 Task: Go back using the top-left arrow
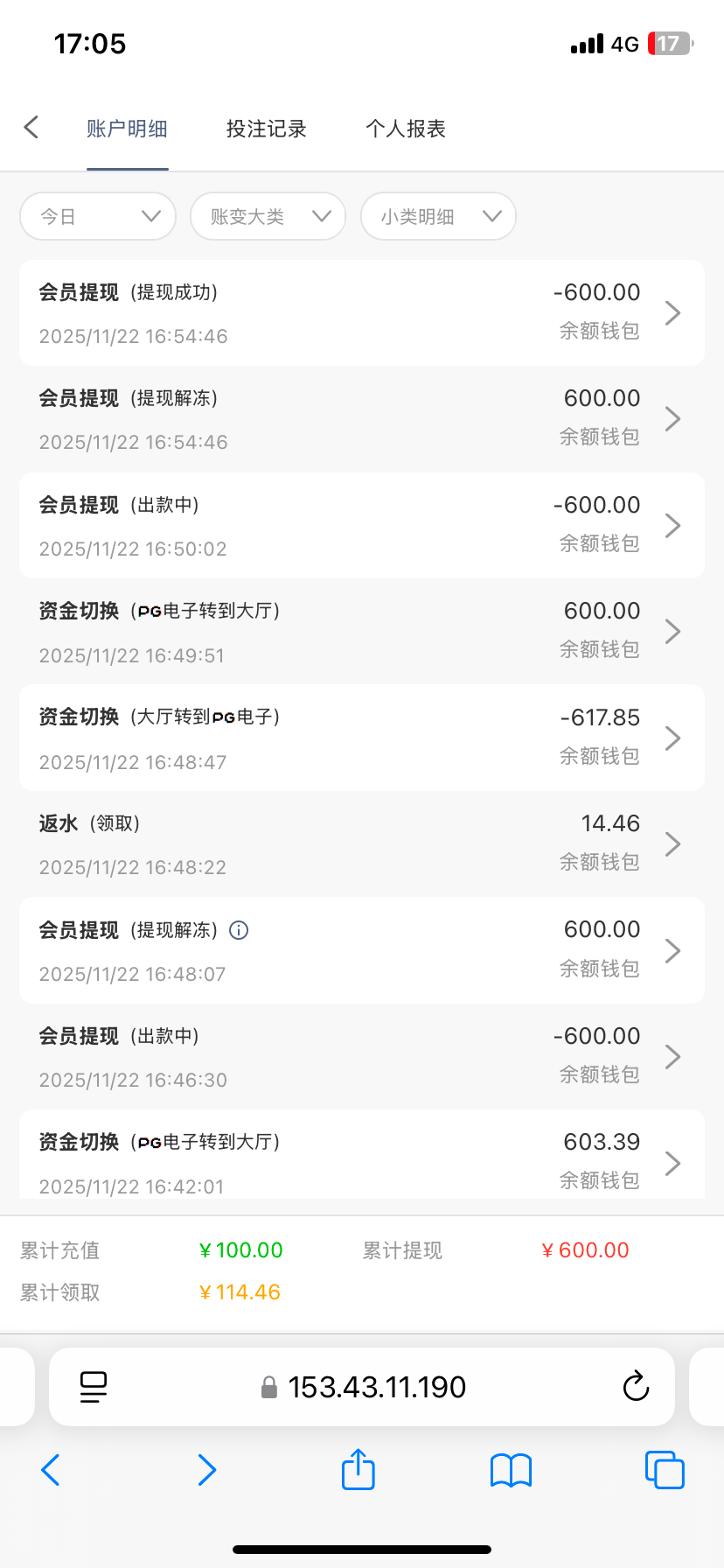pos(31,128)
